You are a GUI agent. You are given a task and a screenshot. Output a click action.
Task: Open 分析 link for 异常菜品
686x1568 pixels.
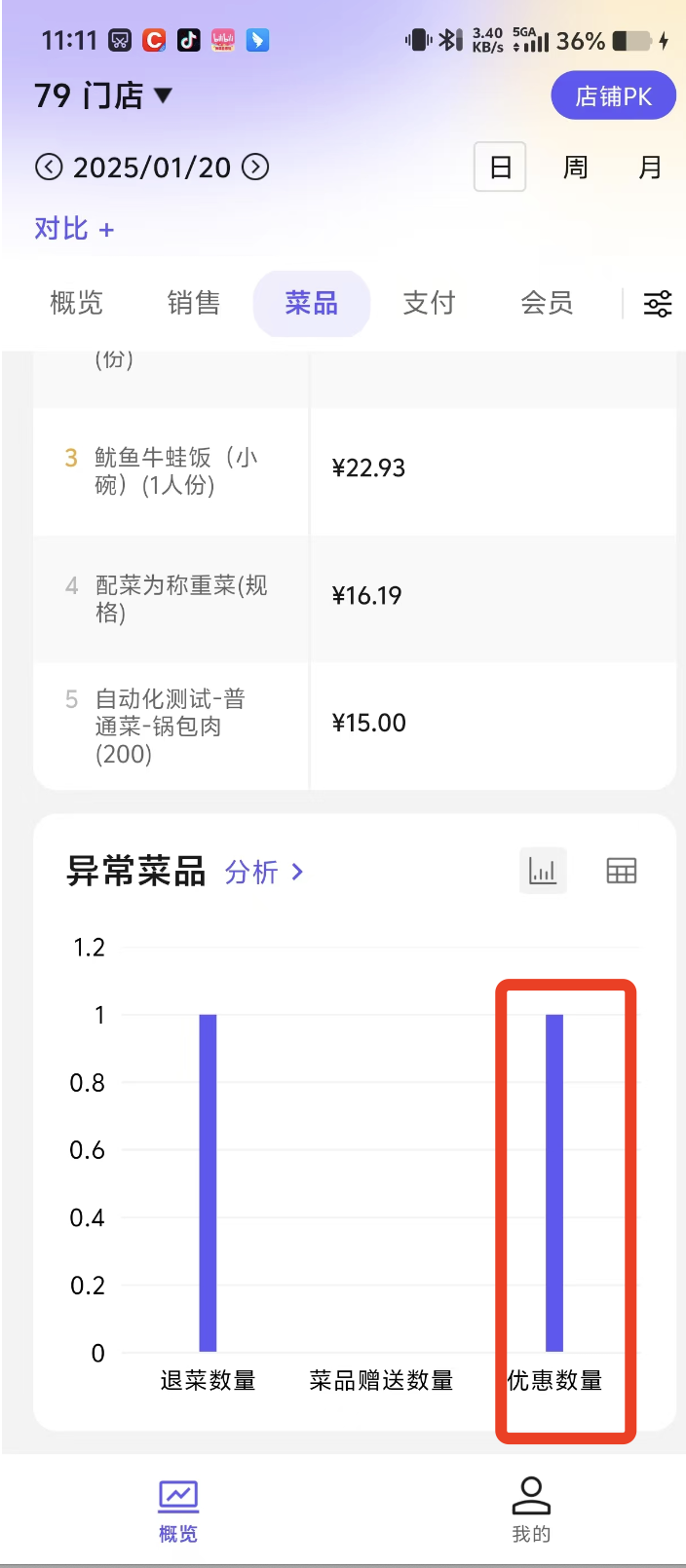(x=264, y=872)
